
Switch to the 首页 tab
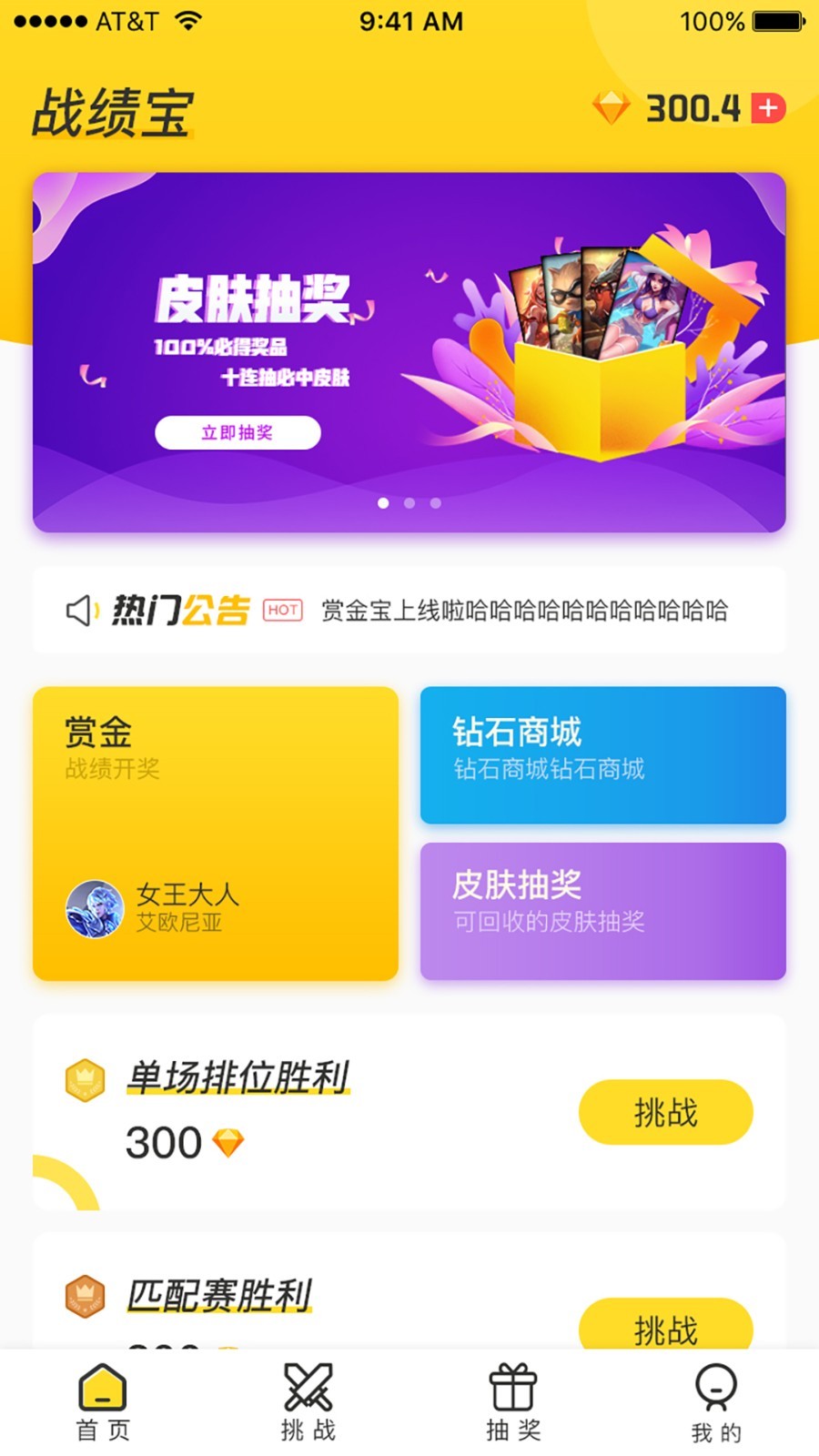click(x=103, y=1402)
